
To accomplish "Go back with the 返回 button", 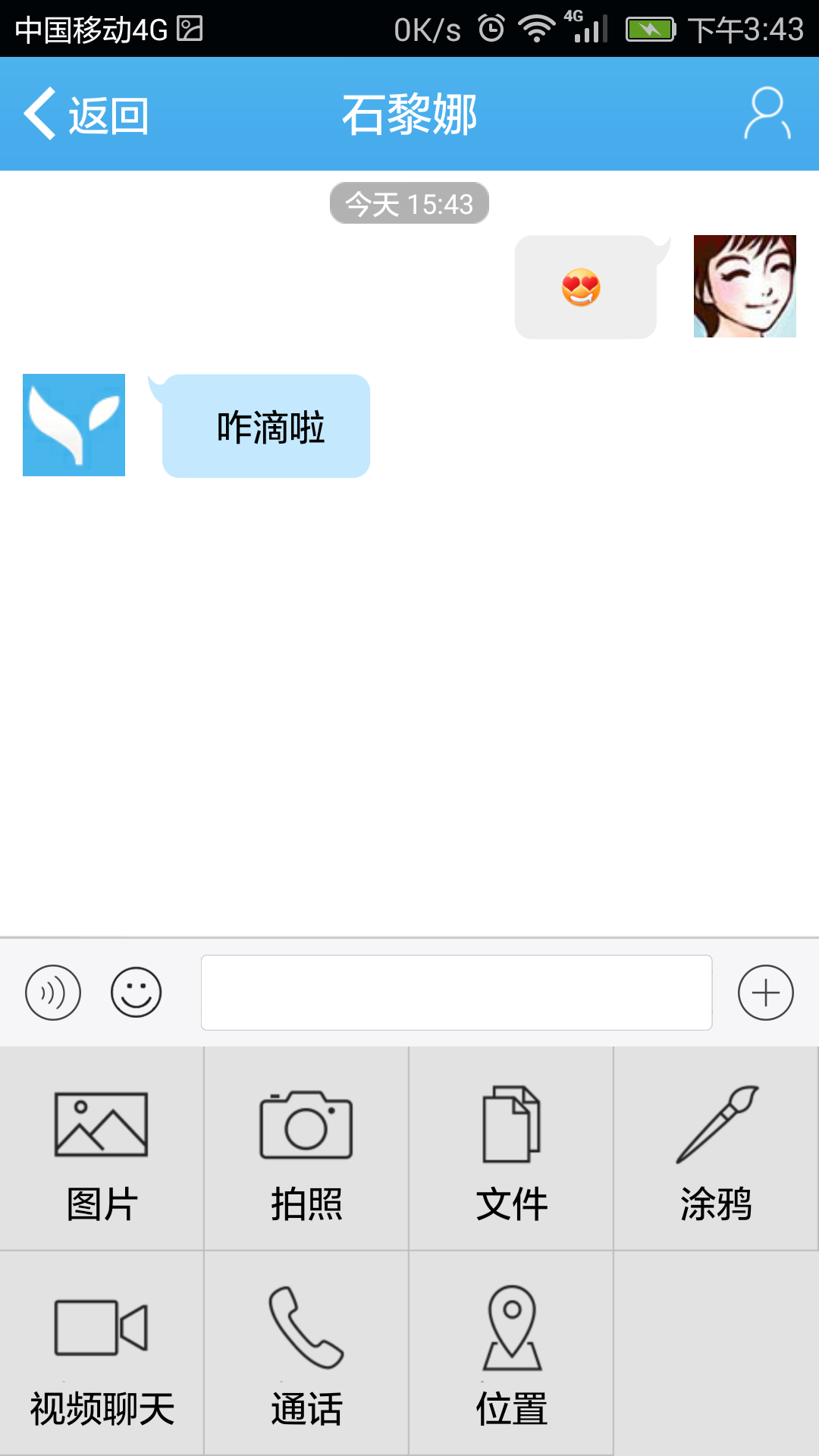I will tap(87, 115).
